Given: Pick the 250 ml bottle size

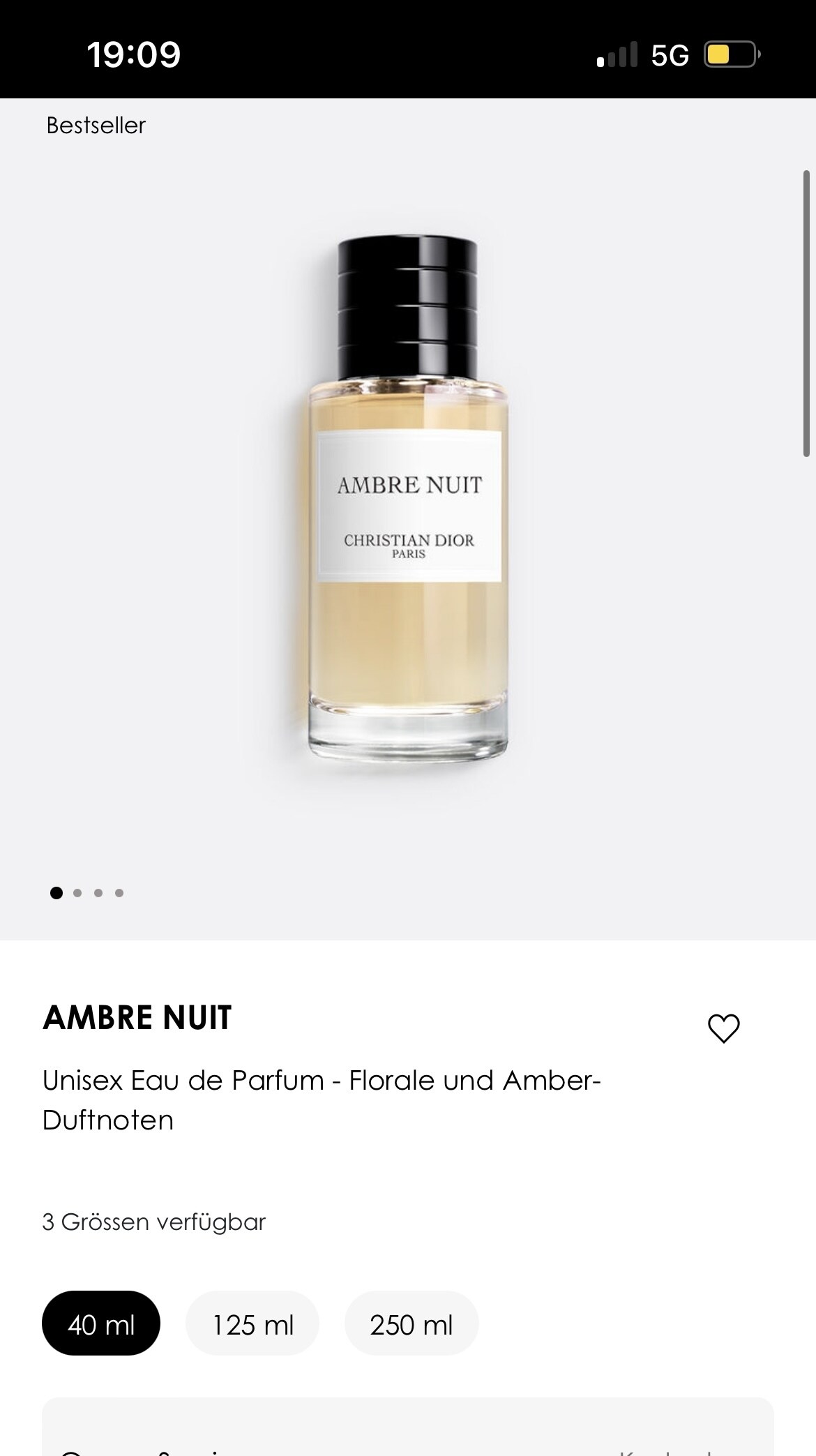Looking at the screenshot, I should (411, 1325).
